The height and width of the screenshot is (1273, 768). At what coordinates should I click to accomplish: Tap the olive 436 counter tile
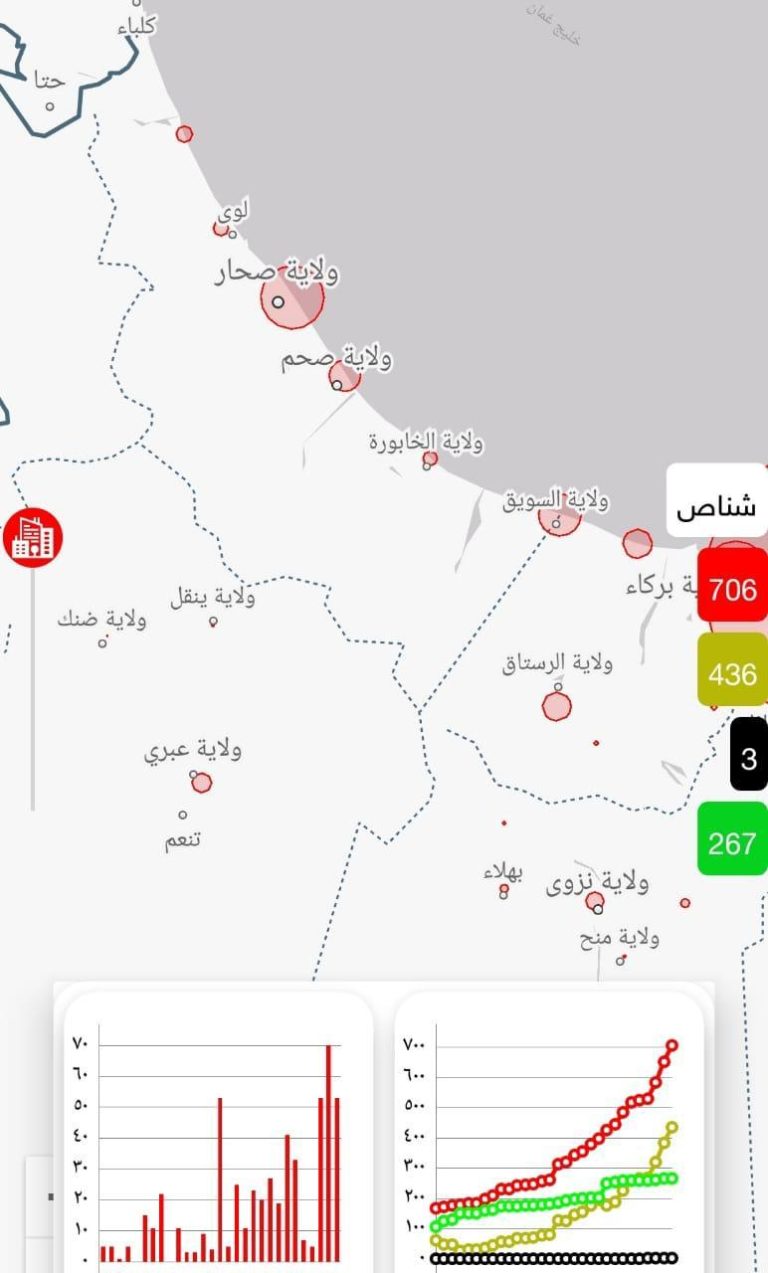(x=732, y=674)
